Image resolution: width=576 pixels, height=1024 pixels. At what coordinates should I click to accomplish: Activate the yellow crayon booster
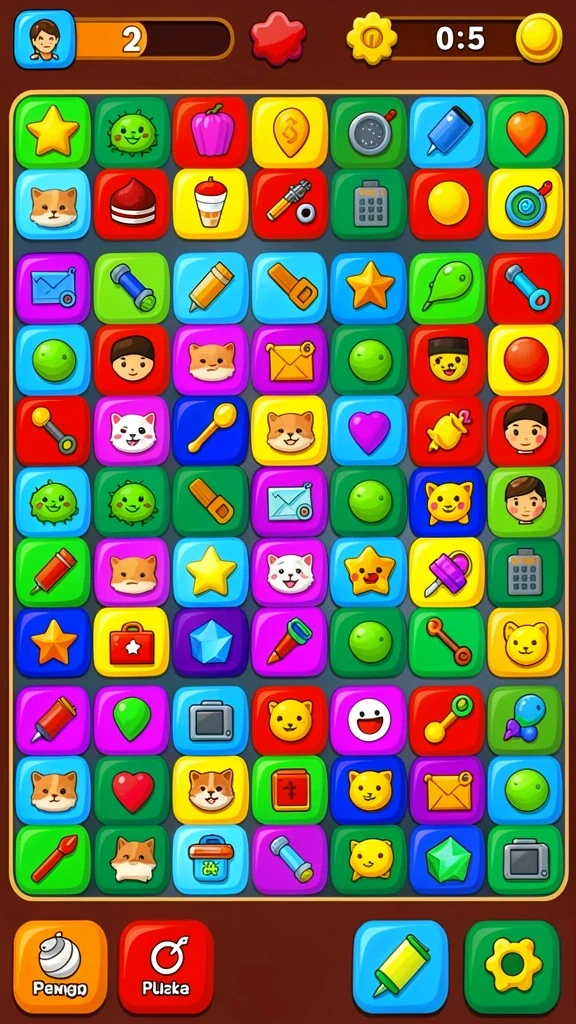coord(401,966)
